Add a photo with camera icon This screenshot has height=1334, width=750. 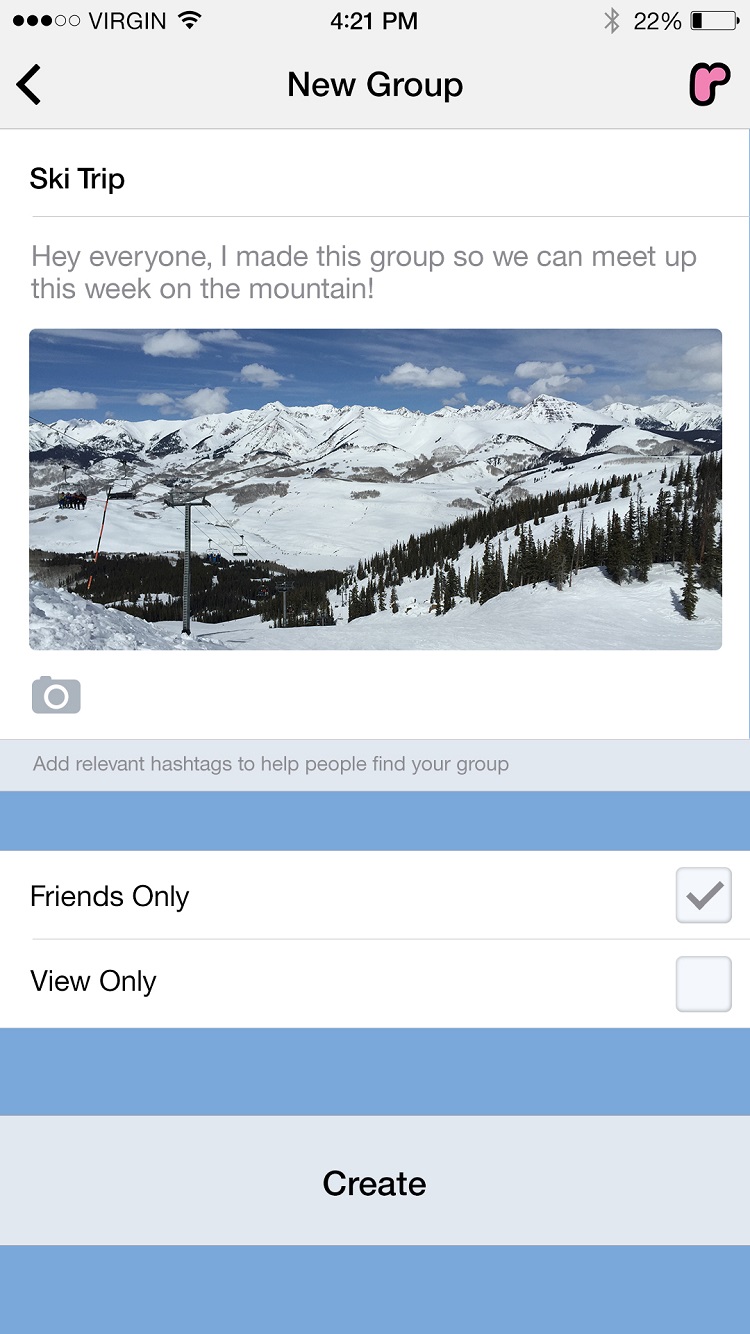pyautogui.click(x=56, y=695)
